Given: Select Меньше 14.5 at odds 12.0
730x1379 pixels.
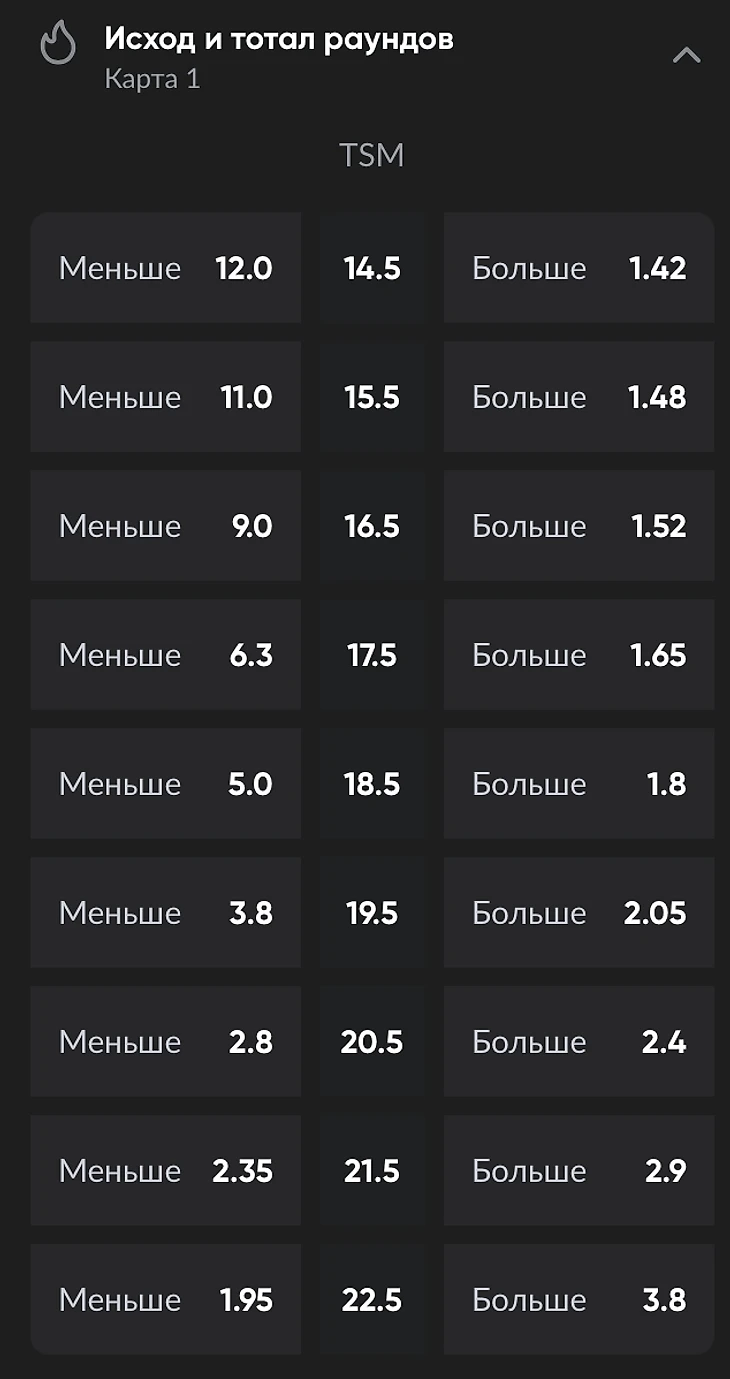Looking at the screenshot, I should 165,268.
